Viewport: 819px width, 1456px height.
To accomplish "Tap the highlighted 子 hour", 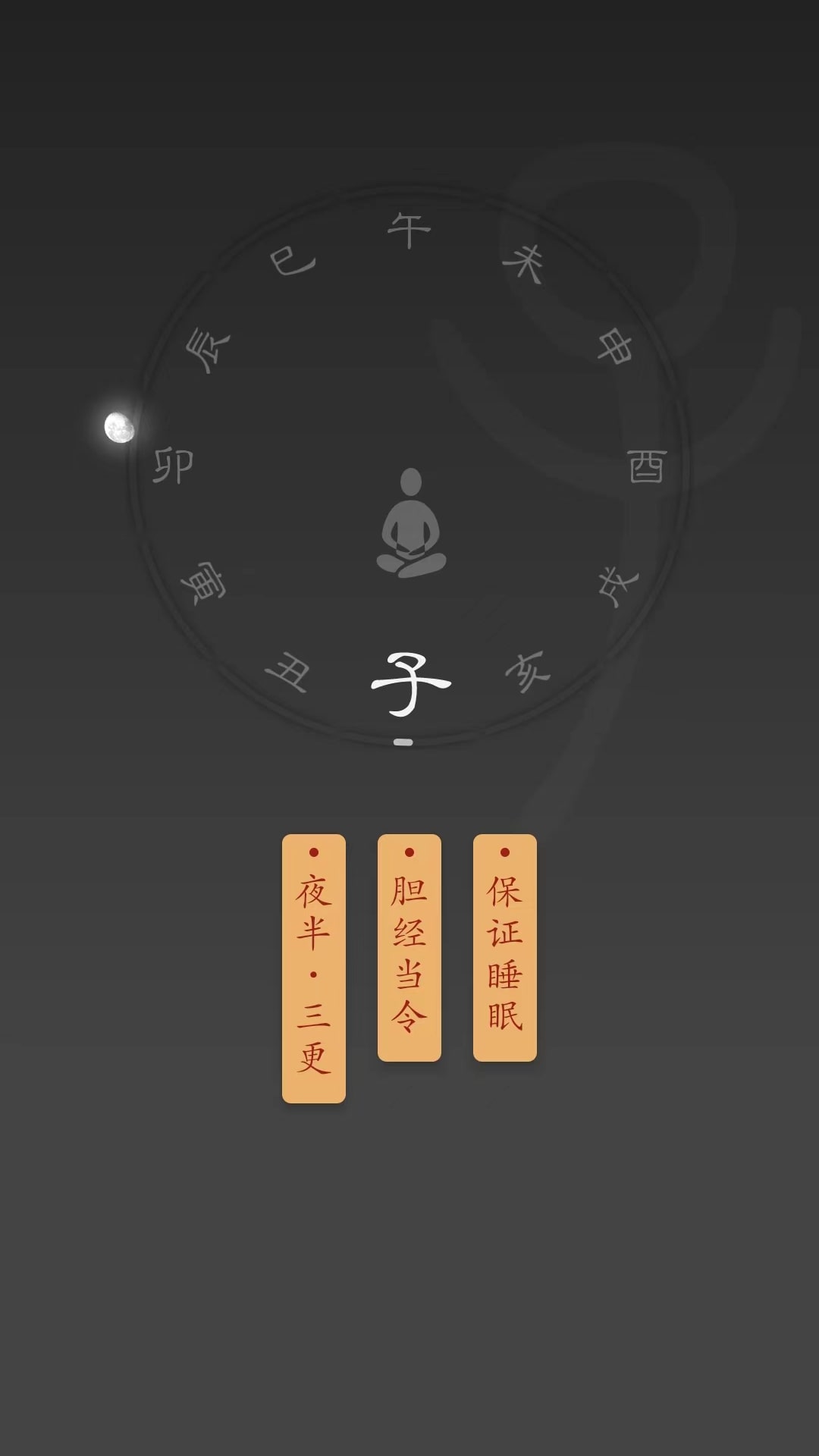I will click(410, 685).
